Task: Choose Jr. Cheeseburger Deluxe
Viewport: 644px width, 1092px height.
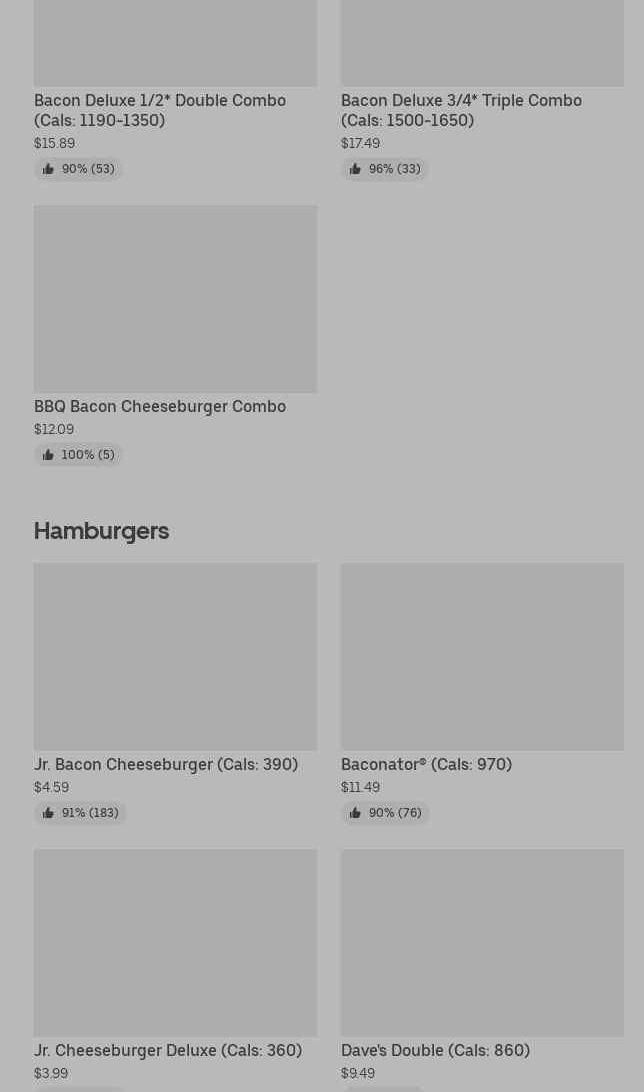Action: tap(168, 1049)
